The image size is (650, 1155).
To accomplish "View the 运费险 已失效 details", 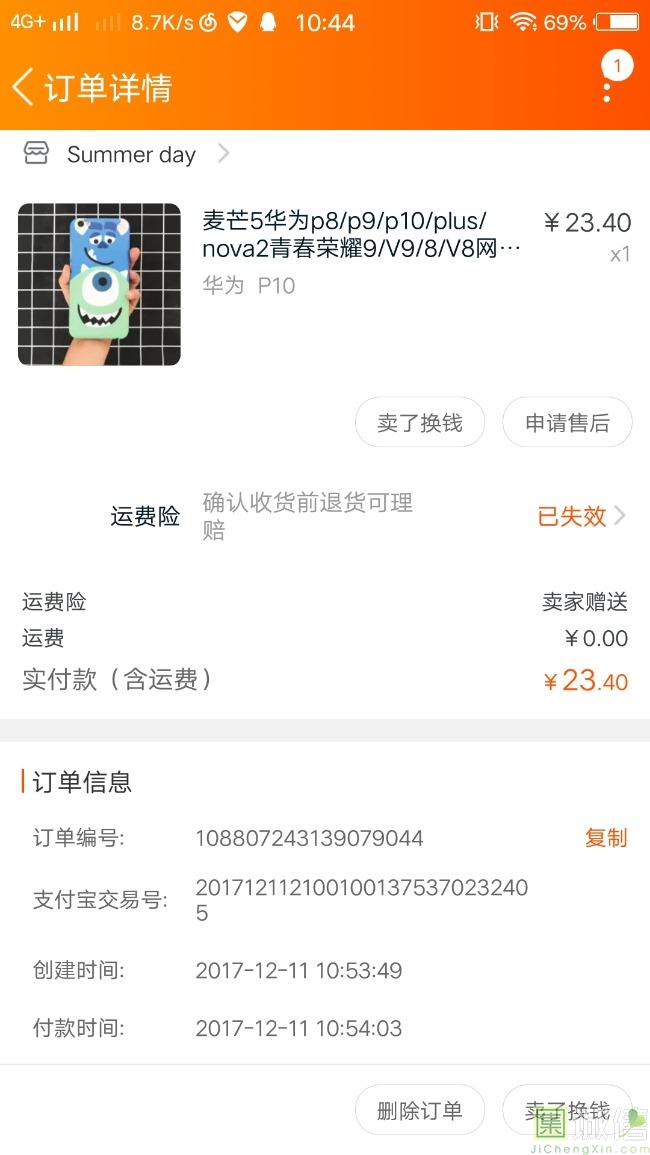I will [581, 516].
